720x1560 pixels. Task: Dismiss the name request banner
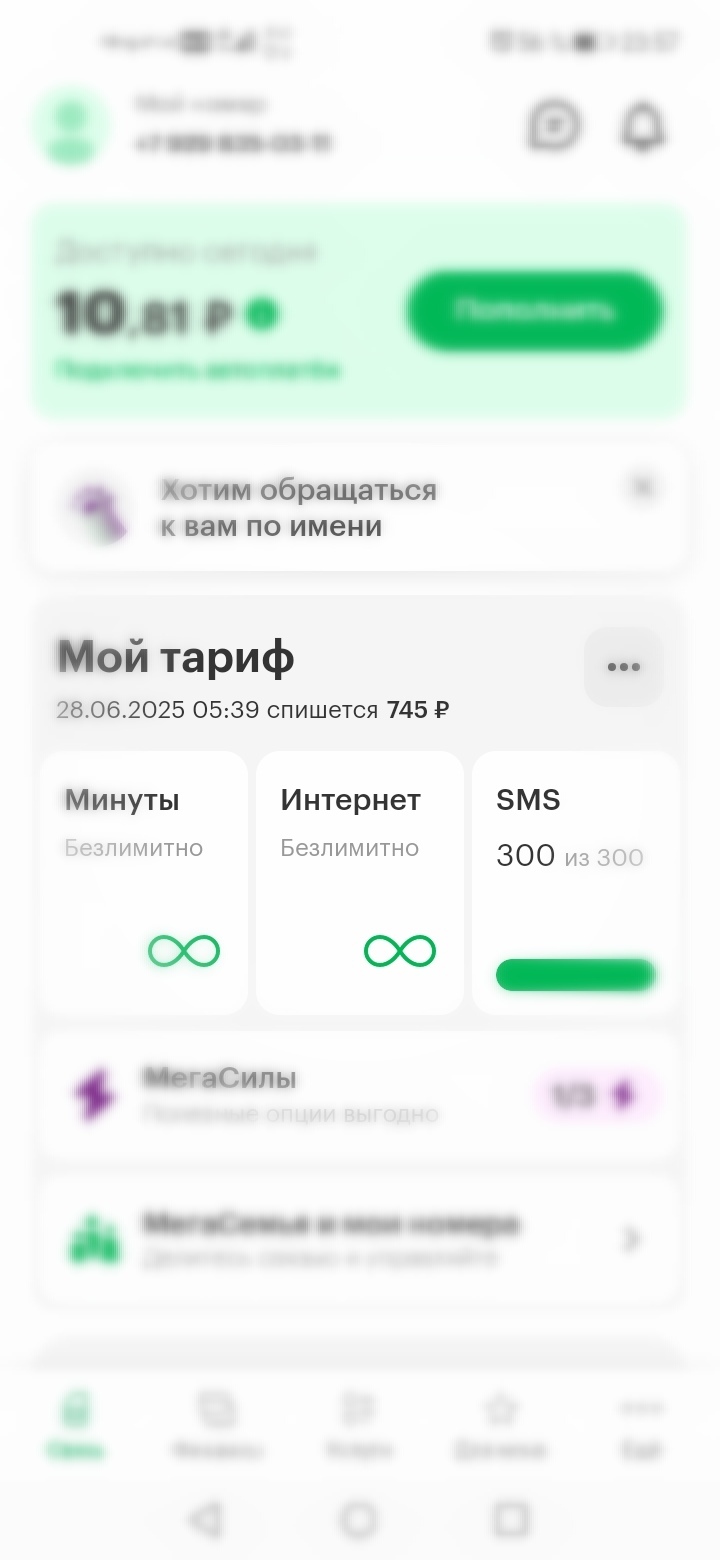click(x=642, y=487)
